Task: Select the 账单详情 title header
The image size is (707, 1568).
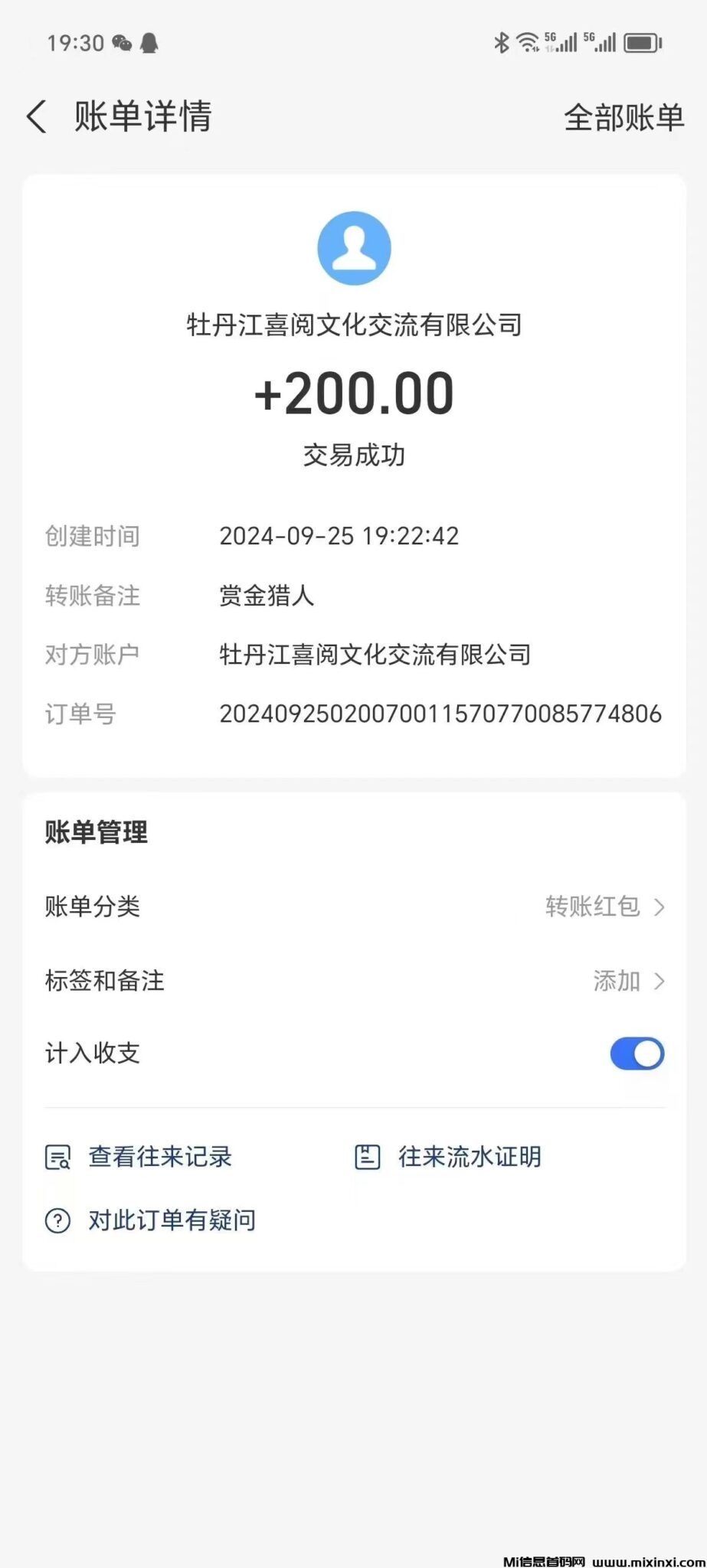Action: pos(141,116)
